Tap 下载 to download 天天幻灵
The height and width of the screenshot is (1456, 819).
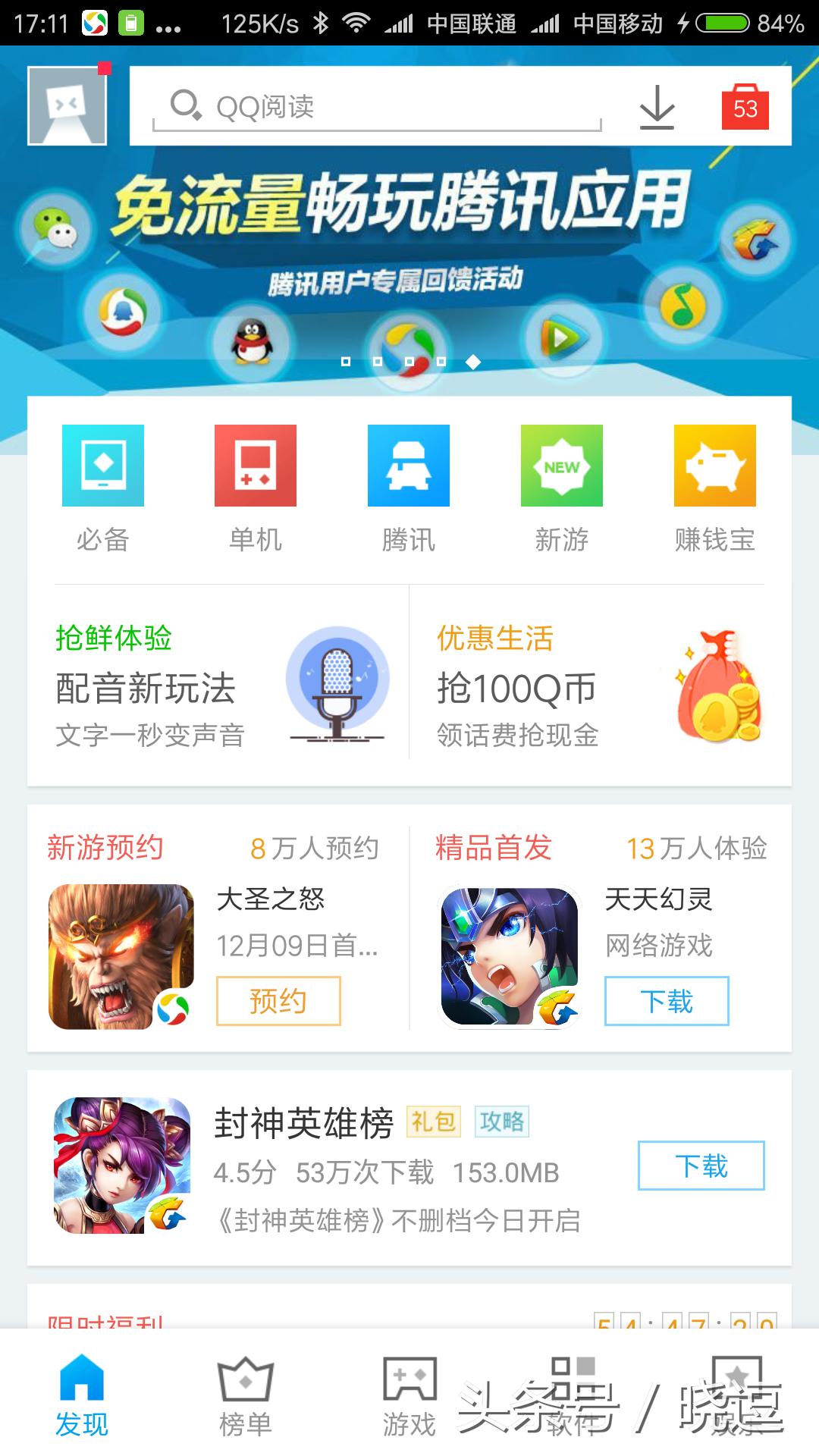point(667,1002)
